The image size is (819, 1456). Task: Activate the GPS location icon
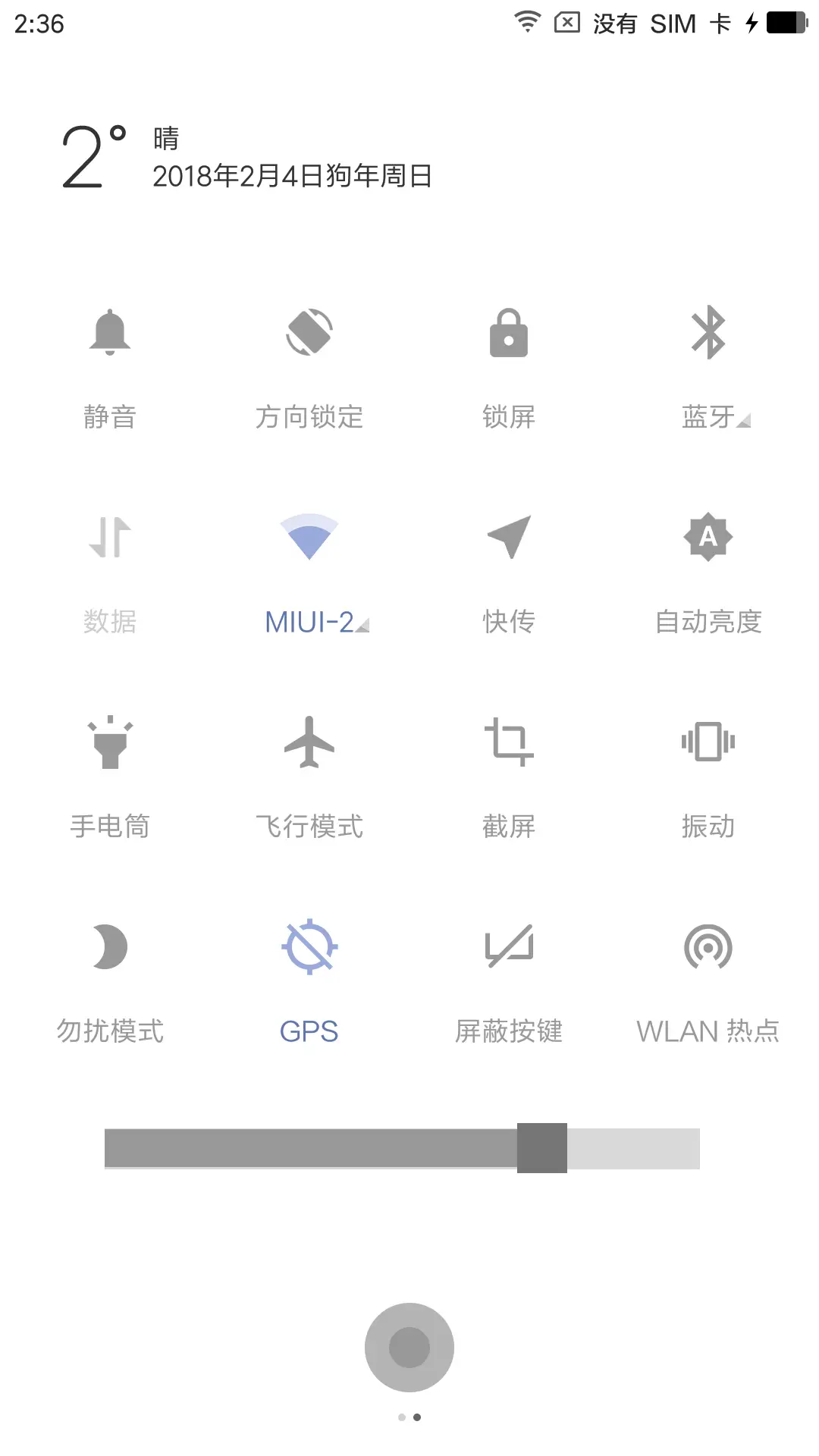309,946
